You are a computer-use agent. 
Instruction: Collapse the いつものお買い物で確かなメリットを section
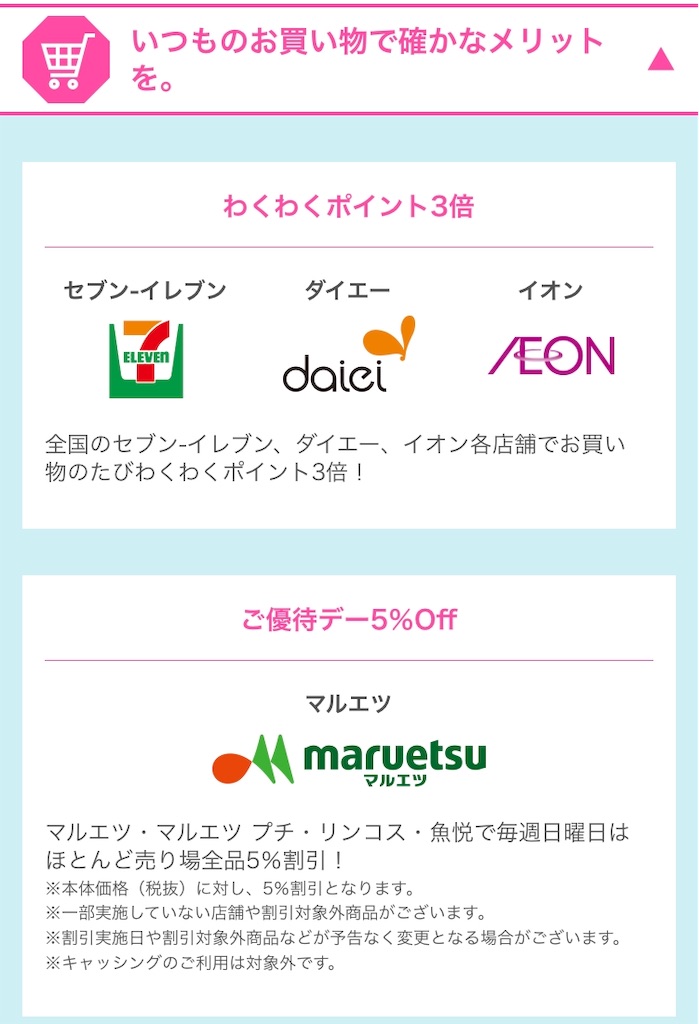click(x=660, y=60)
